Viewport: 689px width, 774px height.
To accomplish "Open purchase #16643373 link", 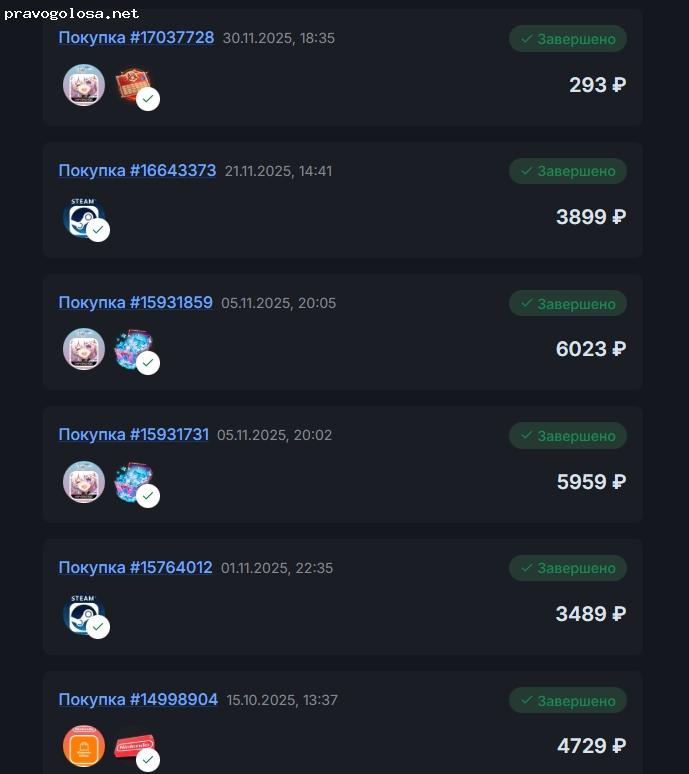I will (x=137, y=171).
